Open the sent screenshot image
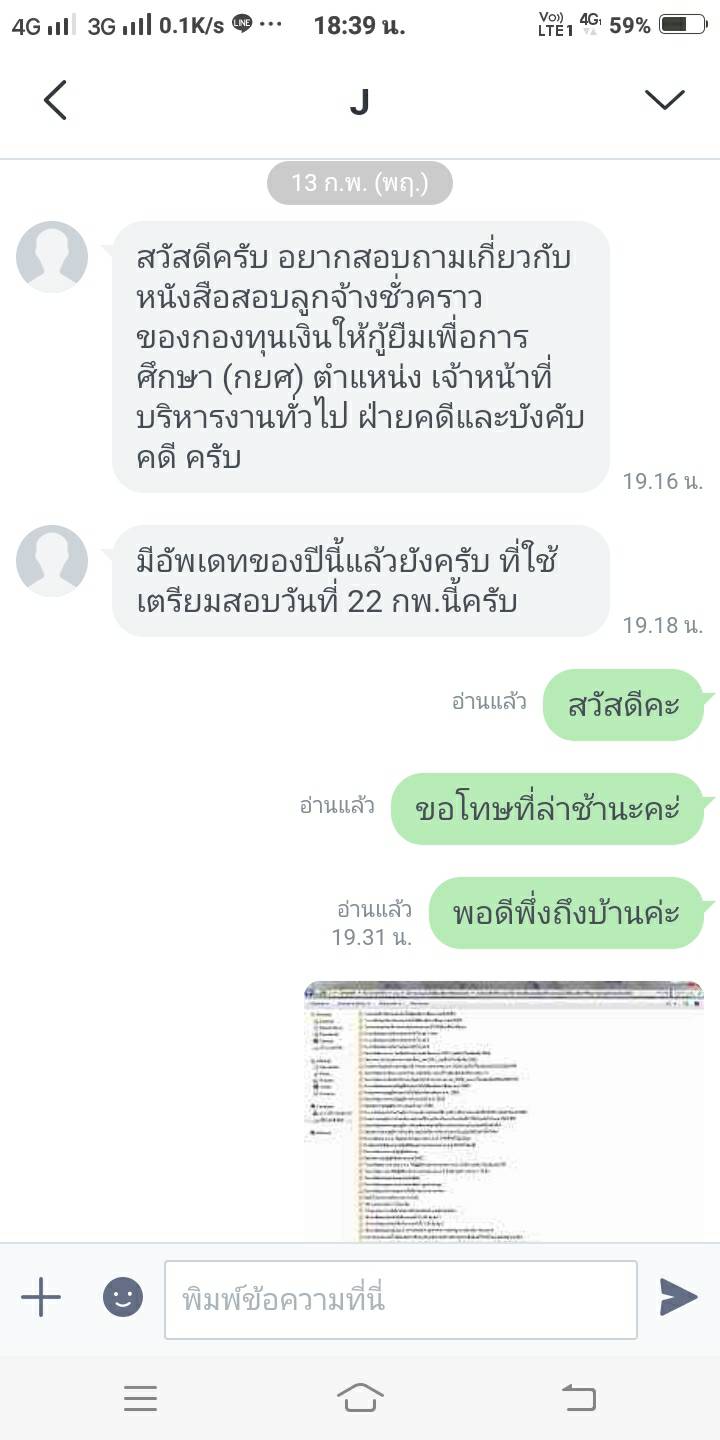This screenshot has width=720, height=1440. 503,1110
